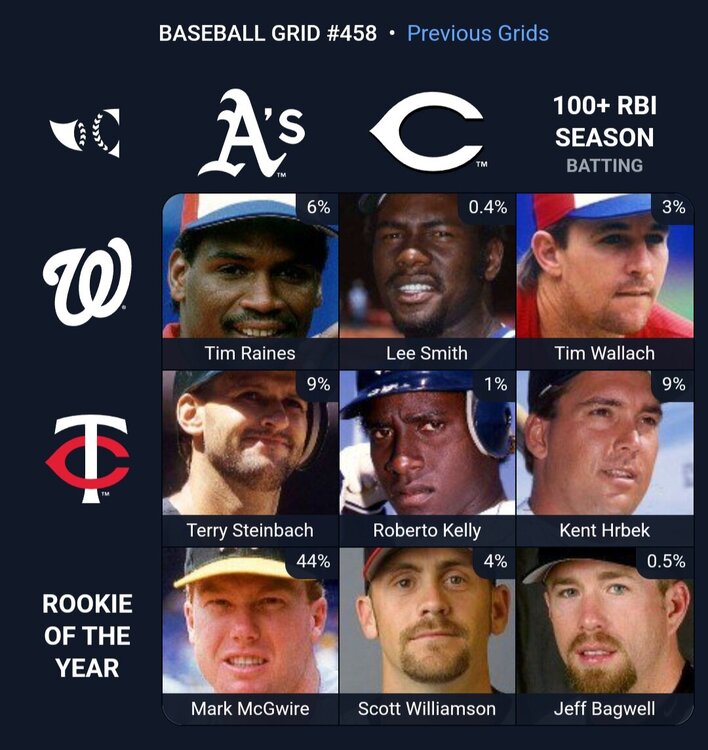Image resolution: width=708 pixels, height=750 pixels.
Task: Open the Mark McGwire cell
Action: [x=250, y=634]
